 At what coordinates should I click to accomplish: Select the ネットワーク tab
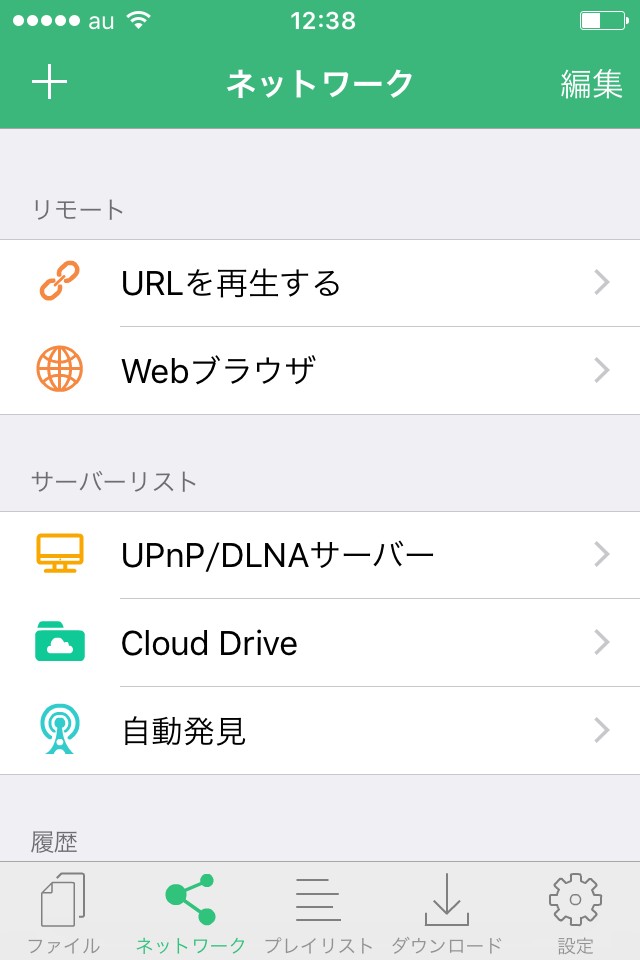pos(190,912)
